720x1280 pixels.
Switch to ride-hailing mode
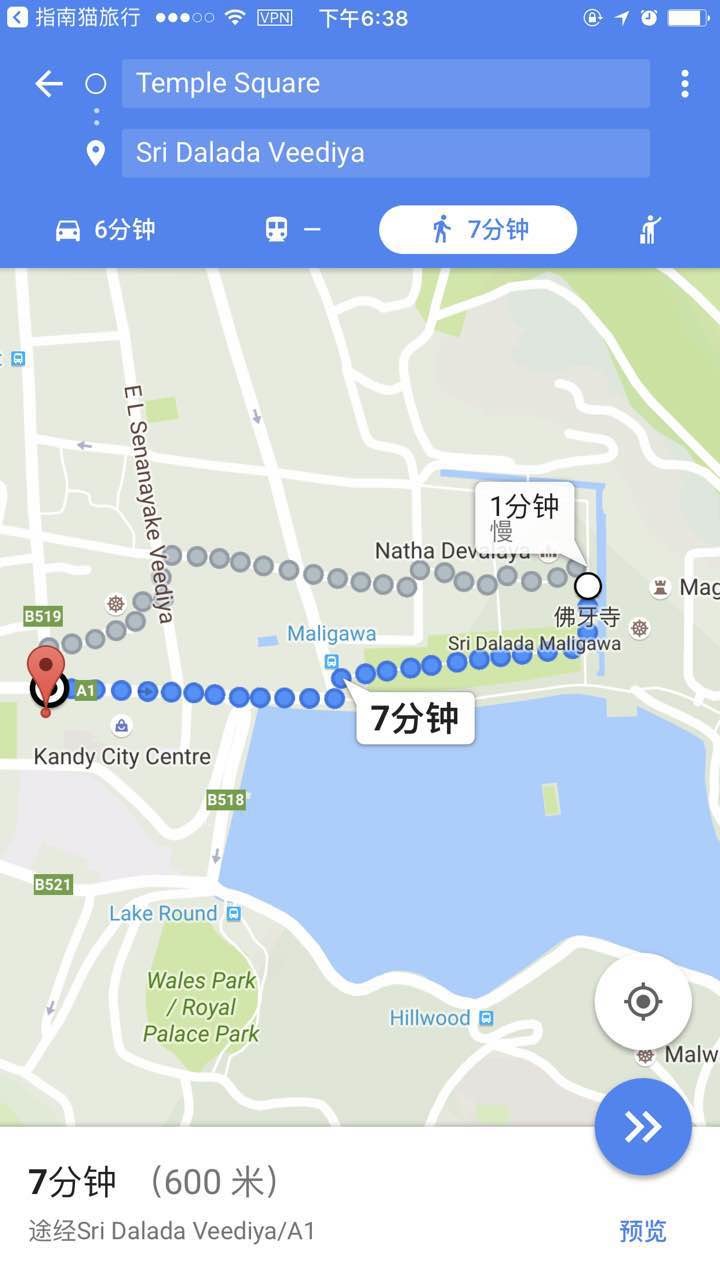click(x=650, y=230)
